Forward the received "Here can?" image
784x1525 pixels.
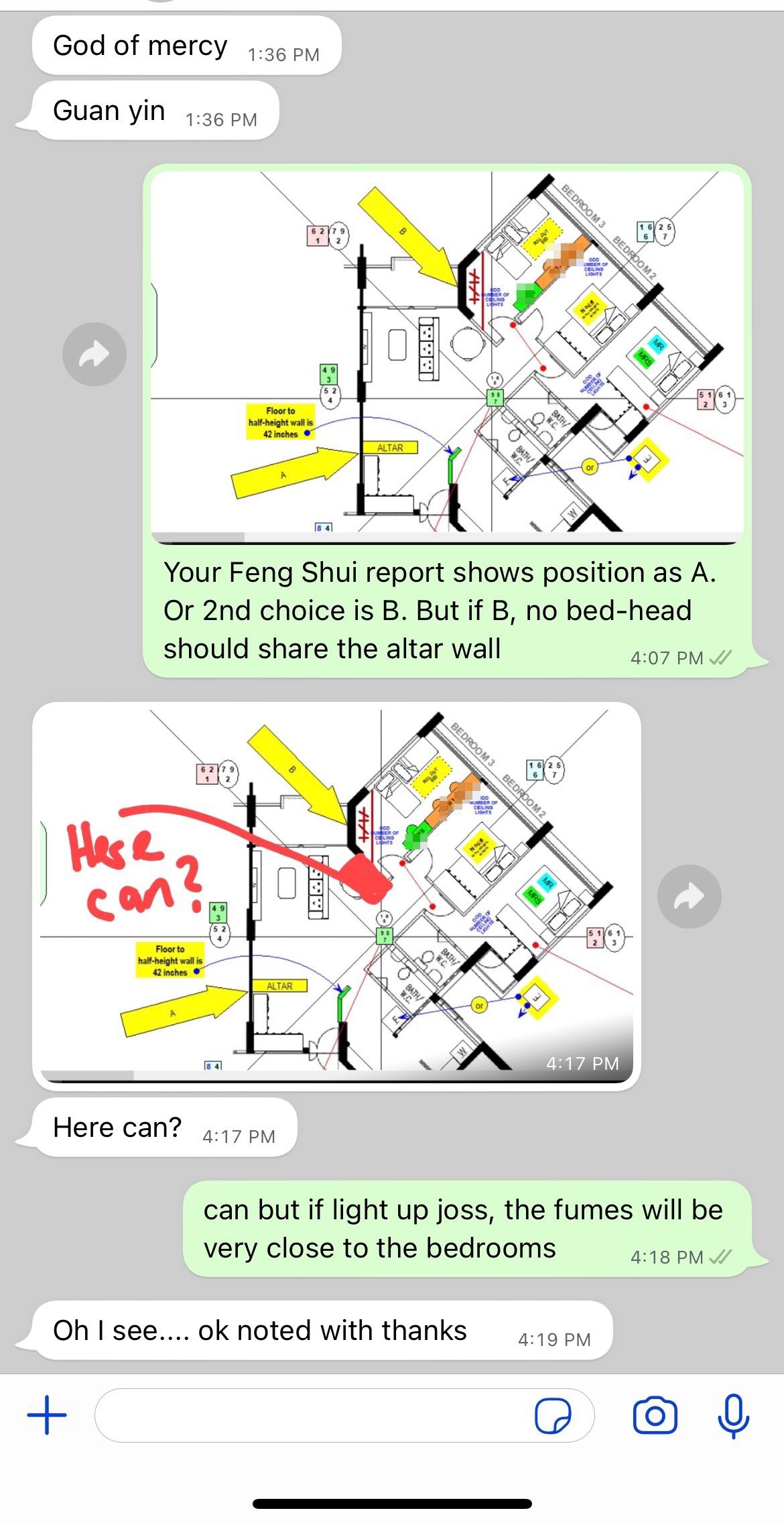689,896
